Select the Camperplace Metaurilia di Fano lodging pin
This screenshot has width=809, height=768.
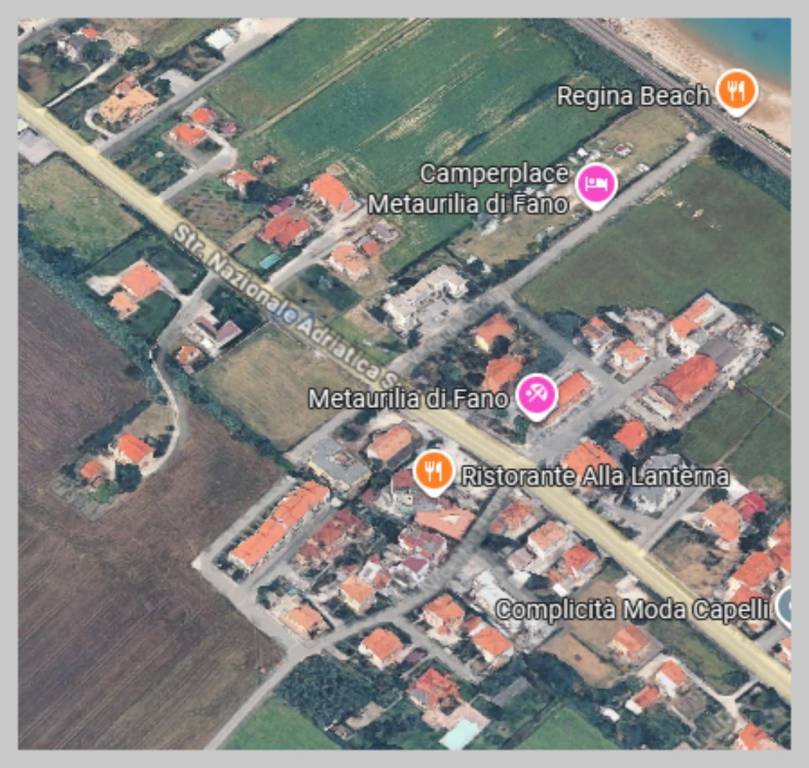tap(596, 184)
